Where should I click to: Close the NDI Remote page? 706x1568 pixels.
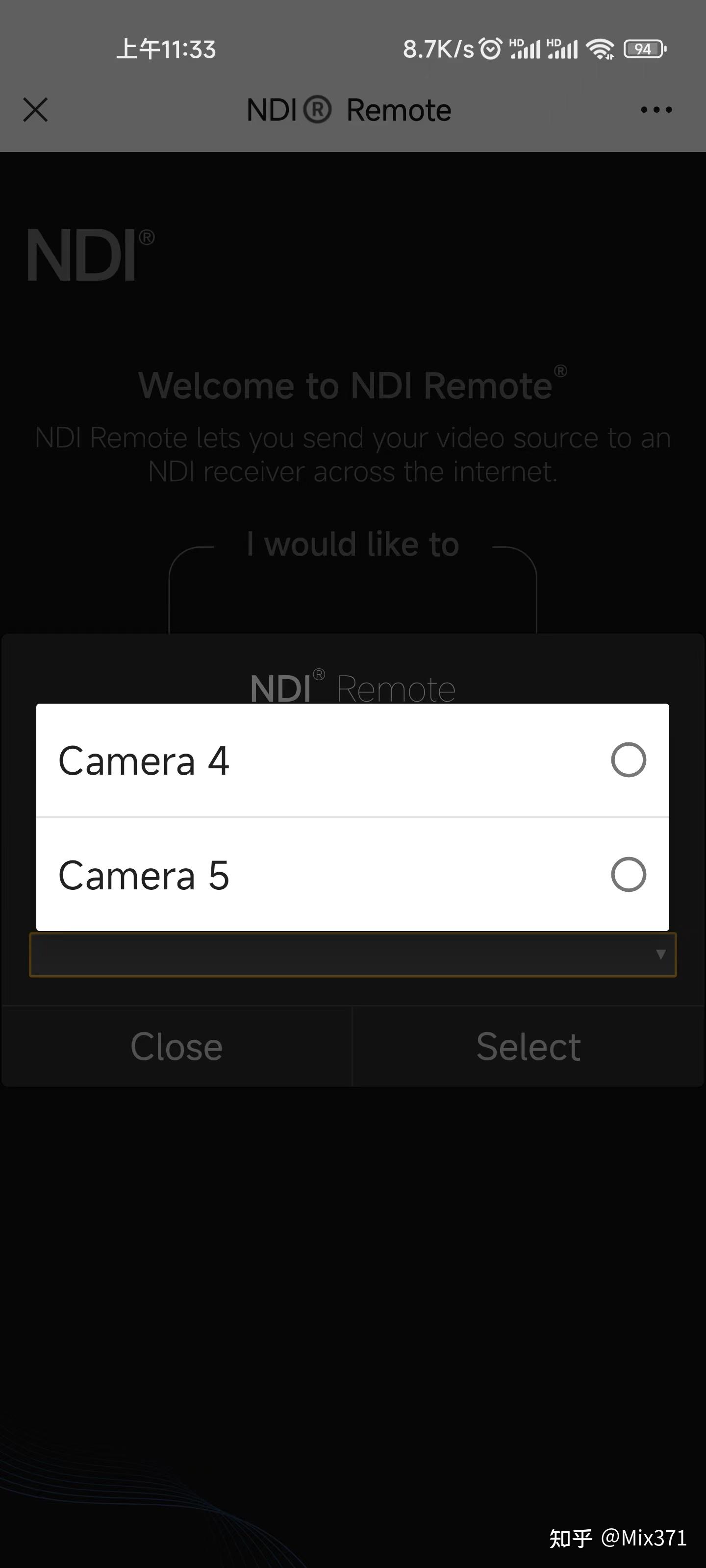(x=35, y=110)
